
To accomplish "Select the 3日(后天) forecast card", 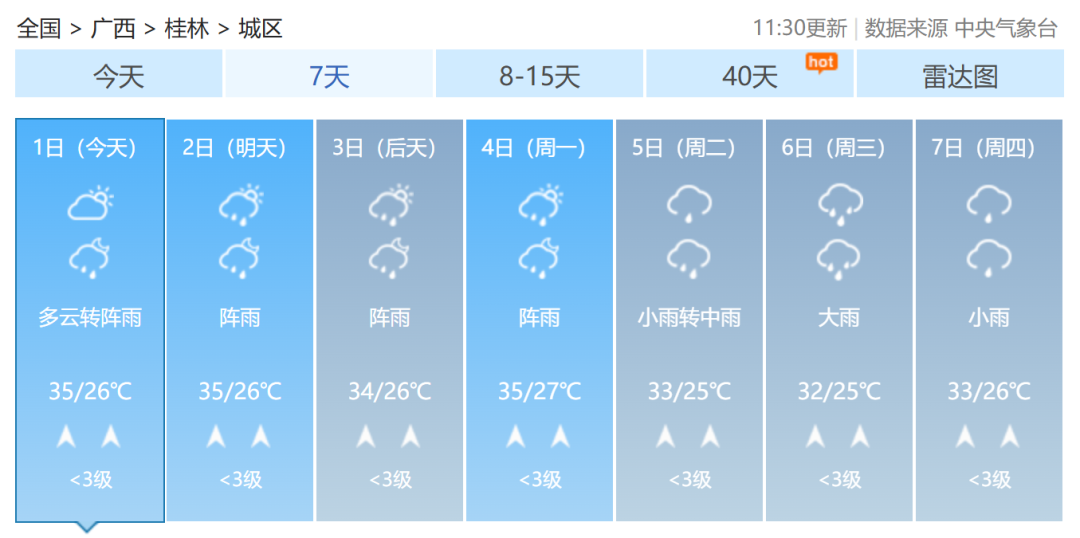I will coord(390,320).
